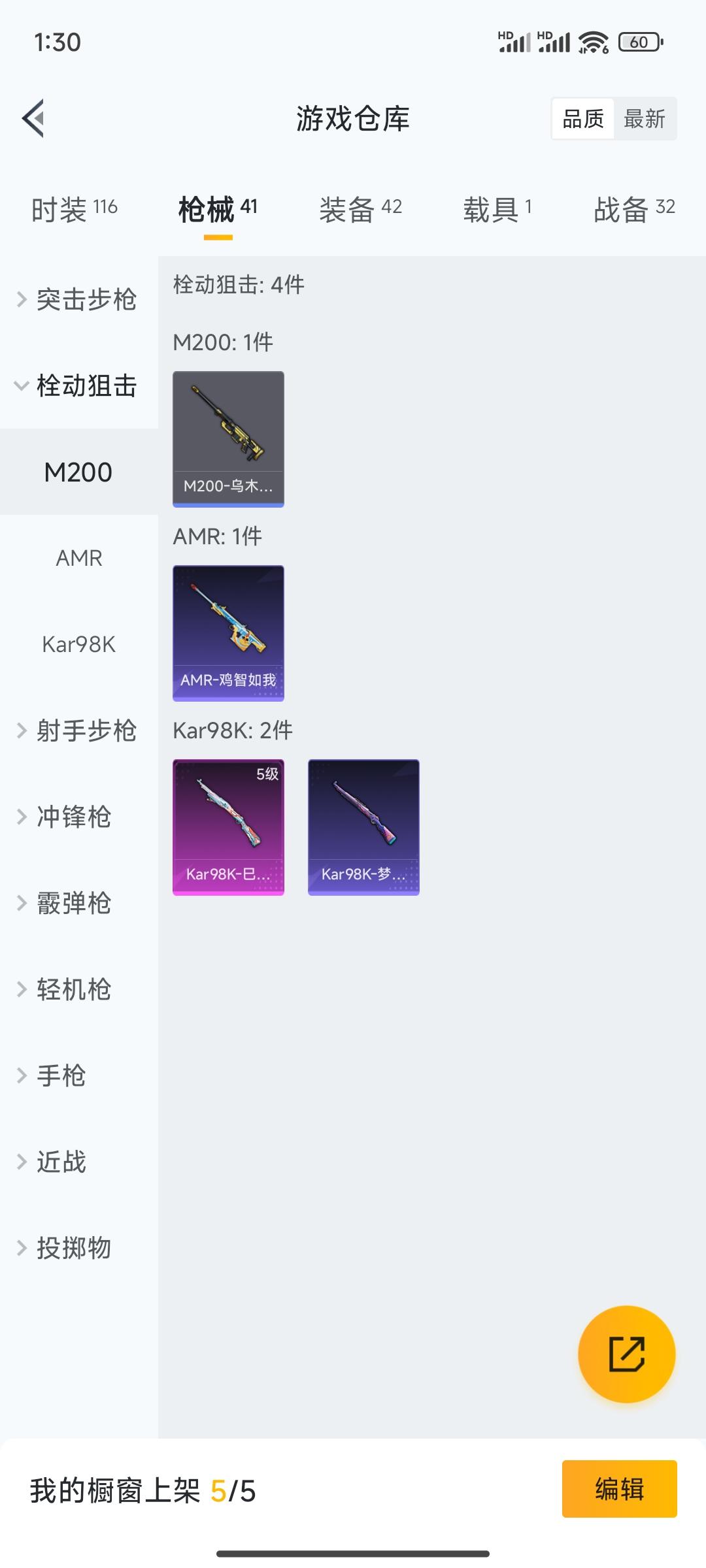
Task: Open the 时装 tab
Action: click(73, 208)
